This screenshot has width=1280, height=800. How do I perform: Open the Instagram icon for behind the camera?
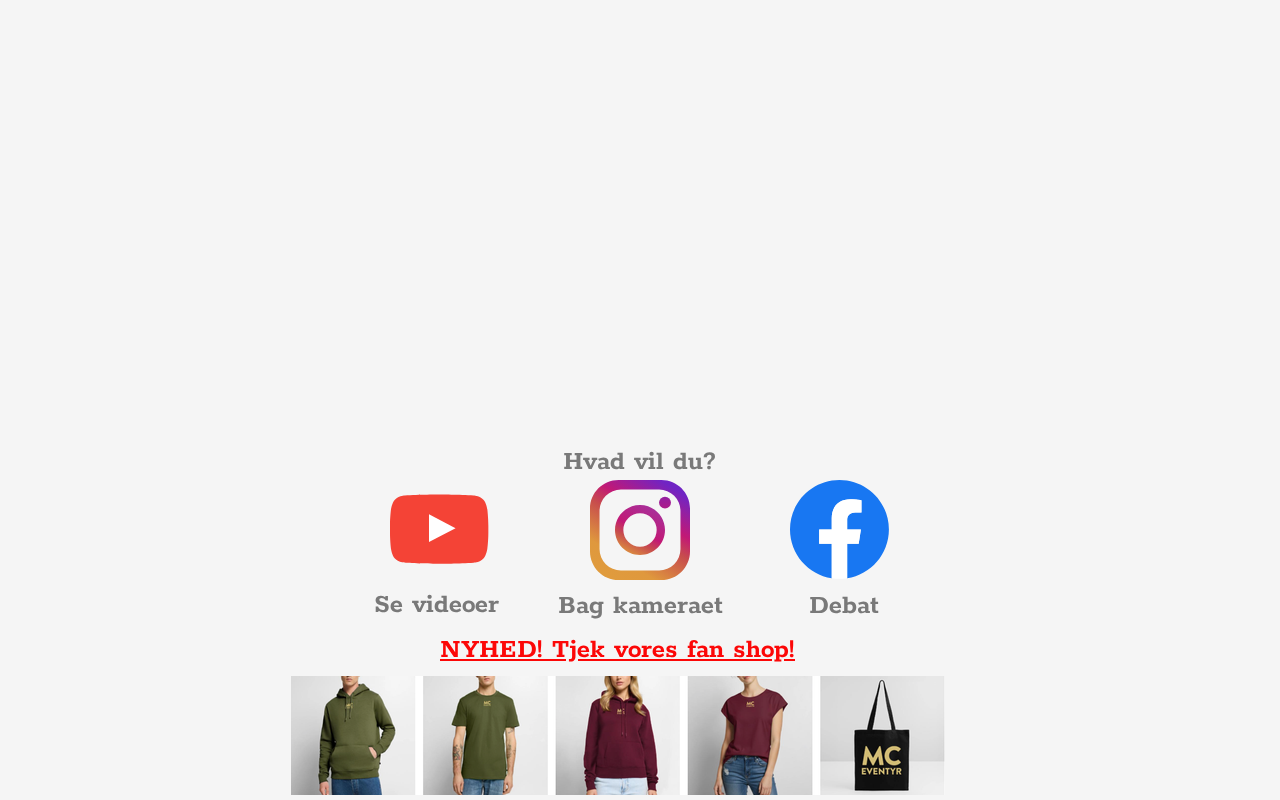tap(640, 530)
